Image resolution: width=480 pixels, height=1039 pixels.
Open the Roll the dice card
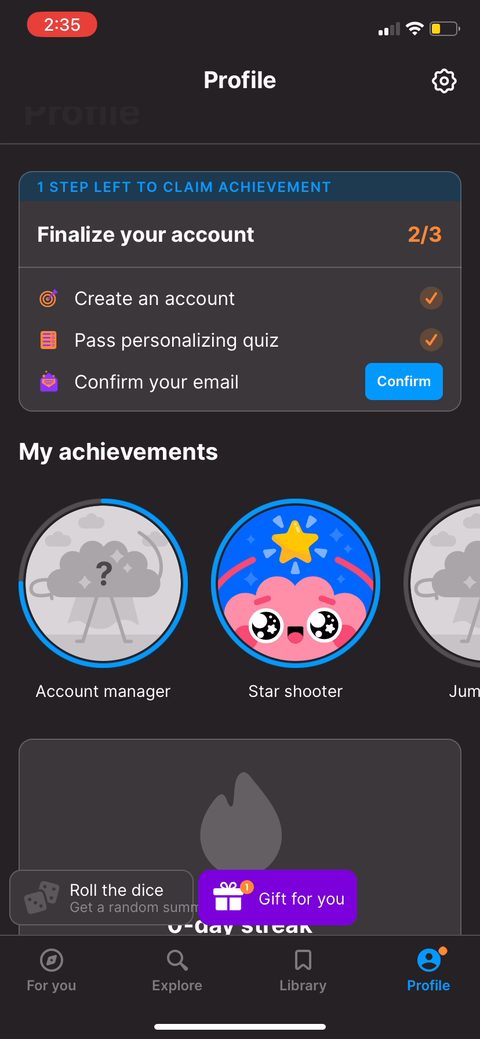(x=101, y=897)
